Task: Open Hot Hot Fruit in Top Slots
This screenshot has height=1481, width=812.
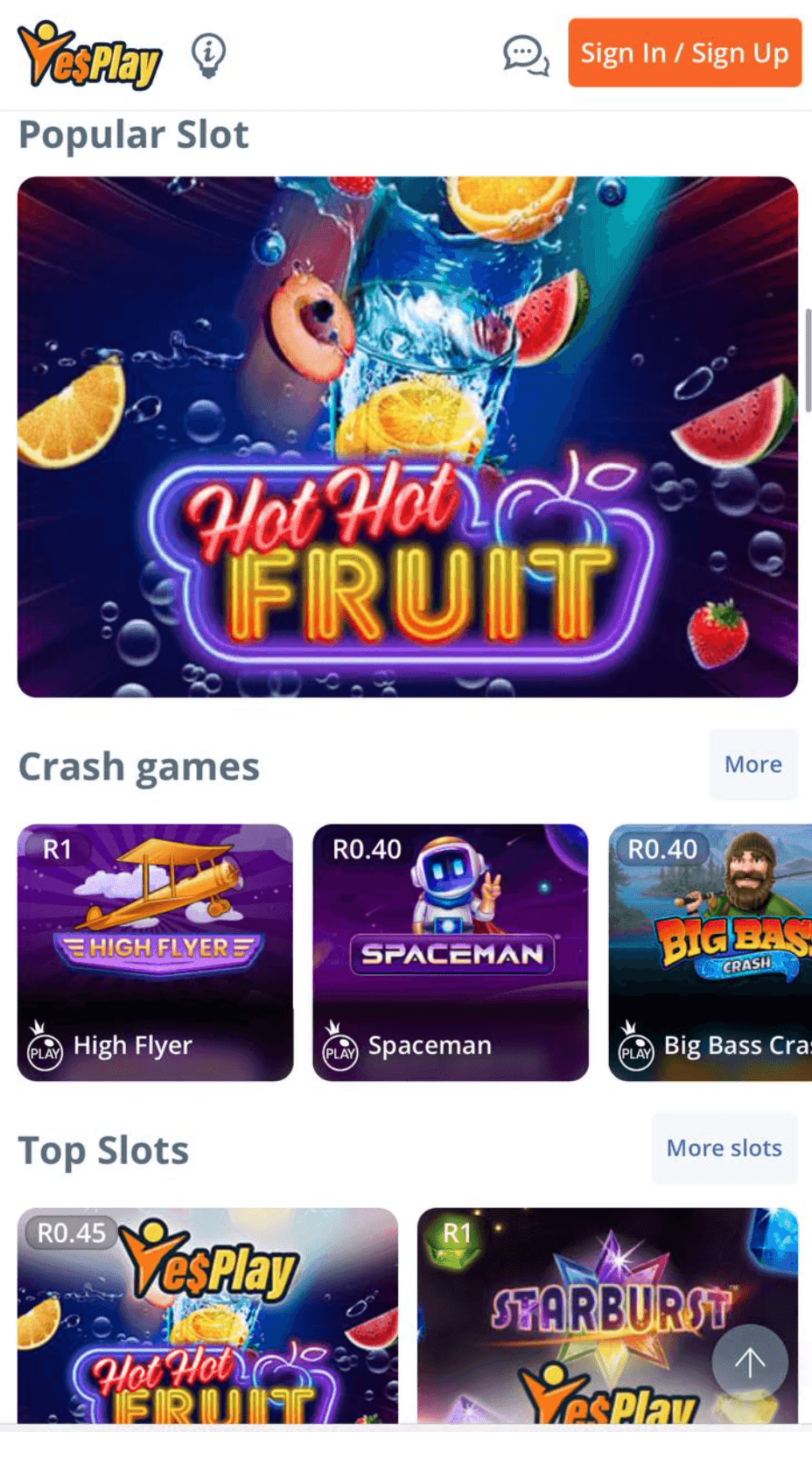Action: click(x=207, y=1313)
